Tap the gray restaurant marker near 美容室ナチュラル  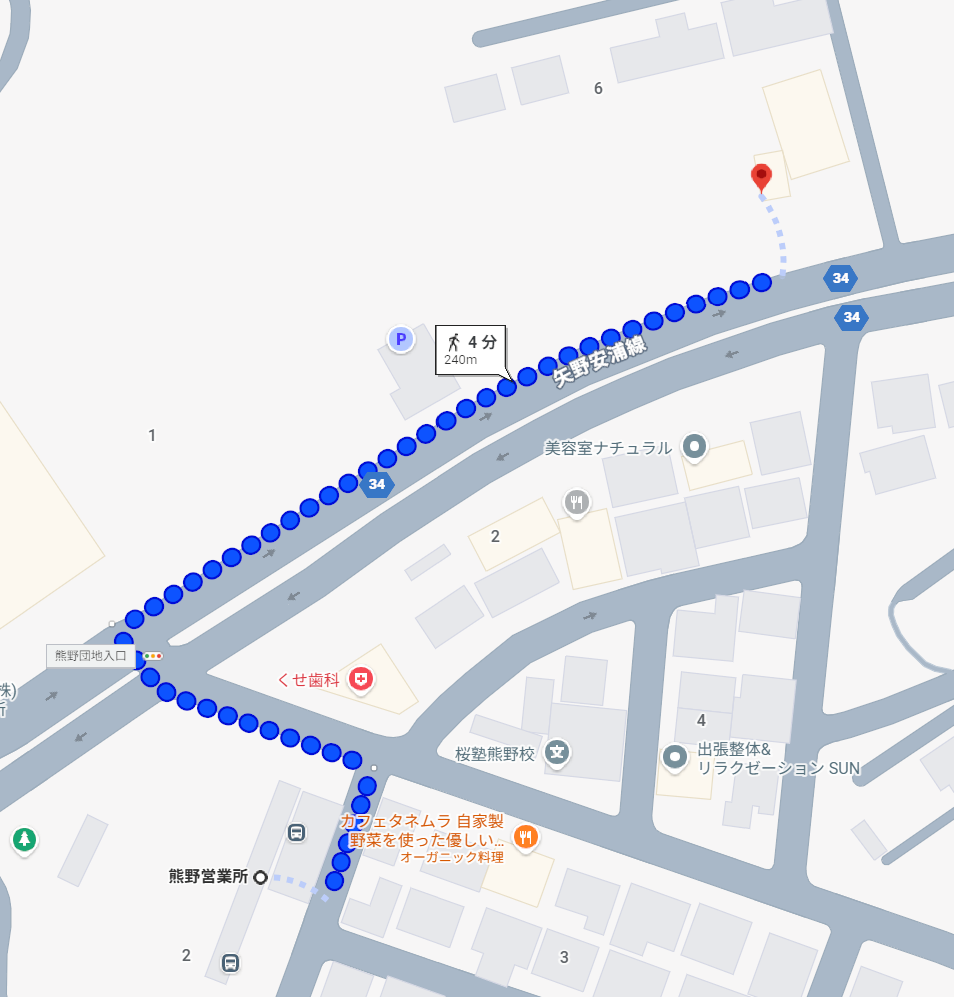point(576,502)
